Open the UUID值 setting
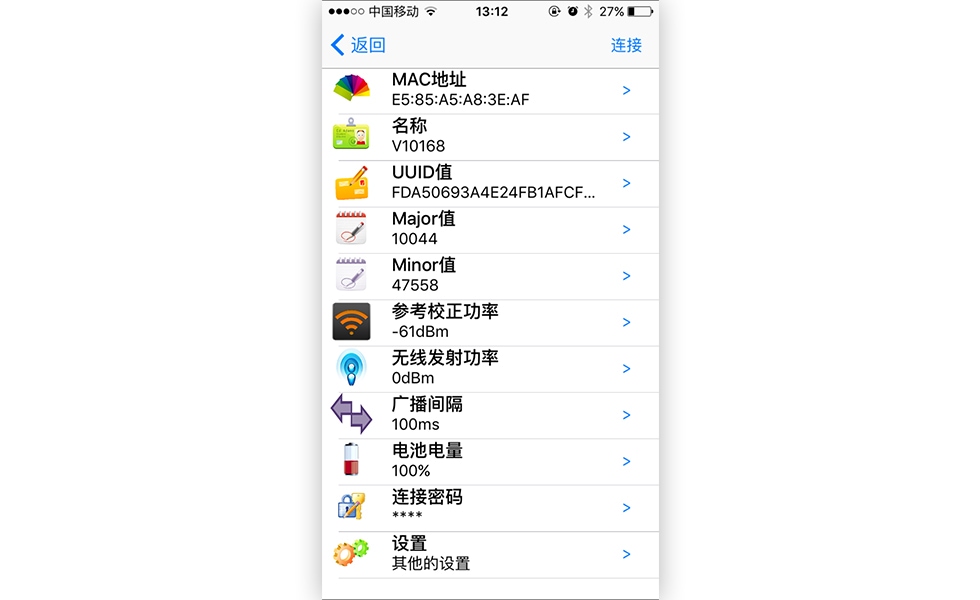Image resolution: width=980 pixels, height=600 pixels. point(490,183)
